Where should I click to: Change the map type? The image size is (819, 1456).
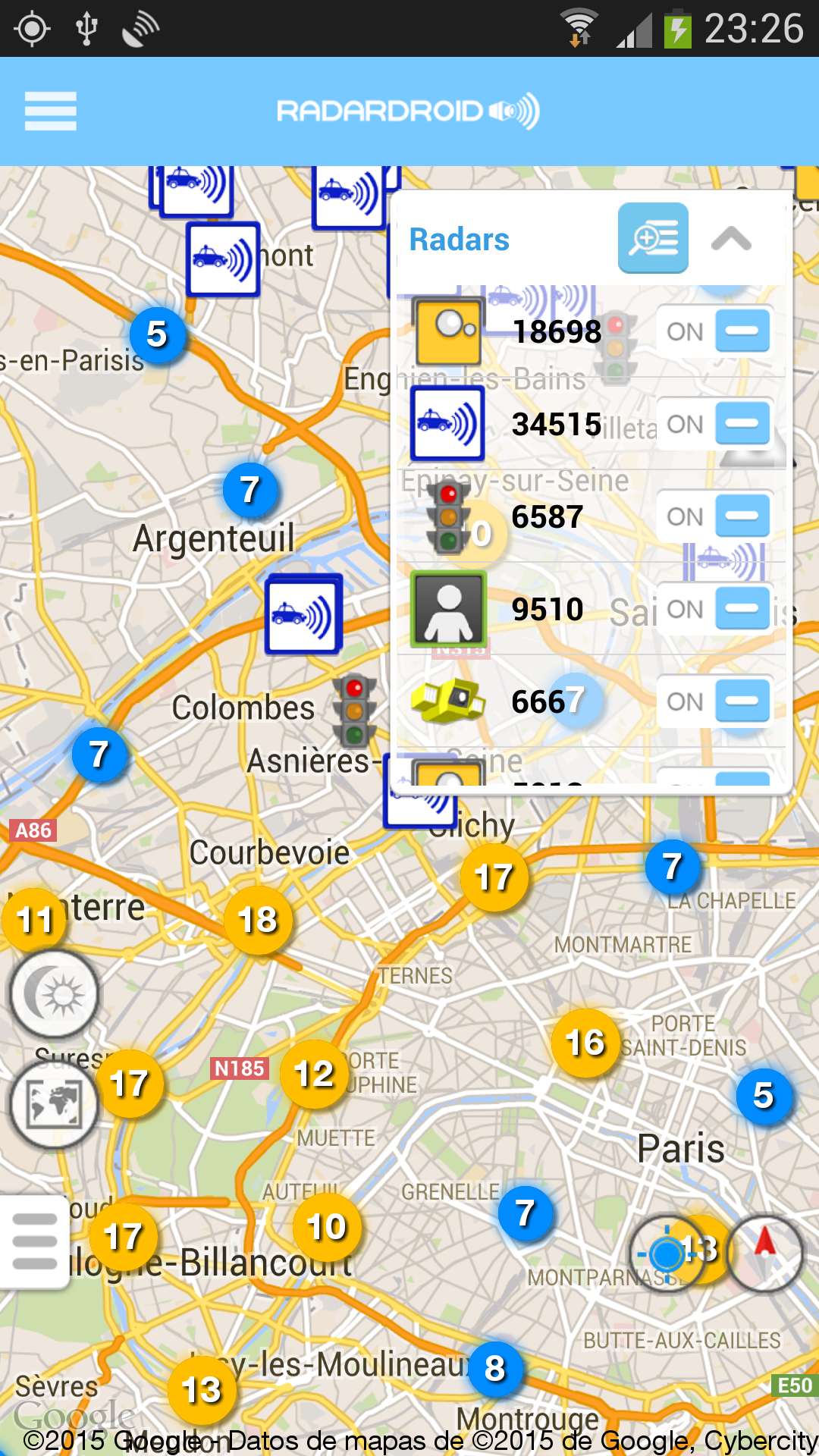click(54, 1103)
